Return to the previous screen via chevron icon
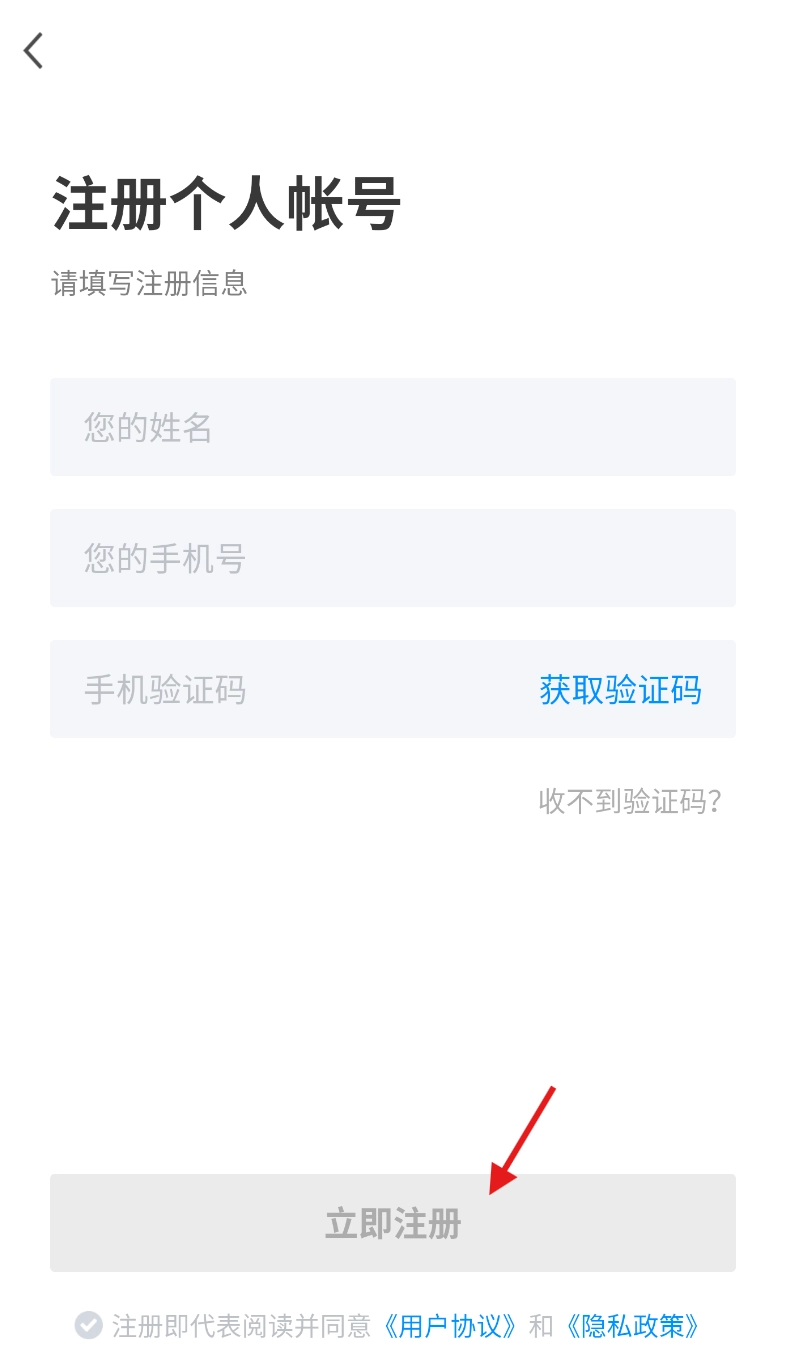Viewport: 786px width, 1354px height. 33,50
